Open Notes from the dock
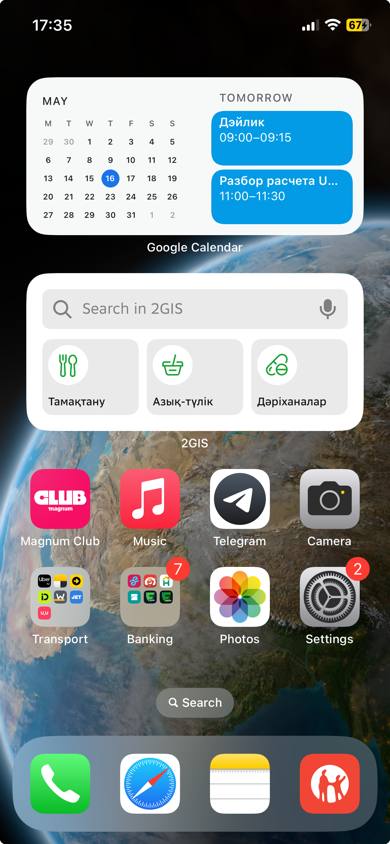This screenshot has width=390, height=844. click(x=240, y=783)
